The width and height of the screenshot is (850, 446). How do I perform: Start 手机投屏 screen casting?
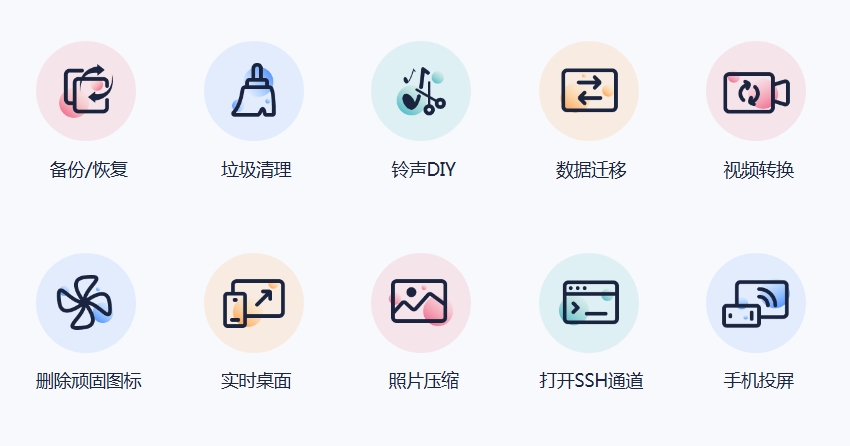coord(756,303)
